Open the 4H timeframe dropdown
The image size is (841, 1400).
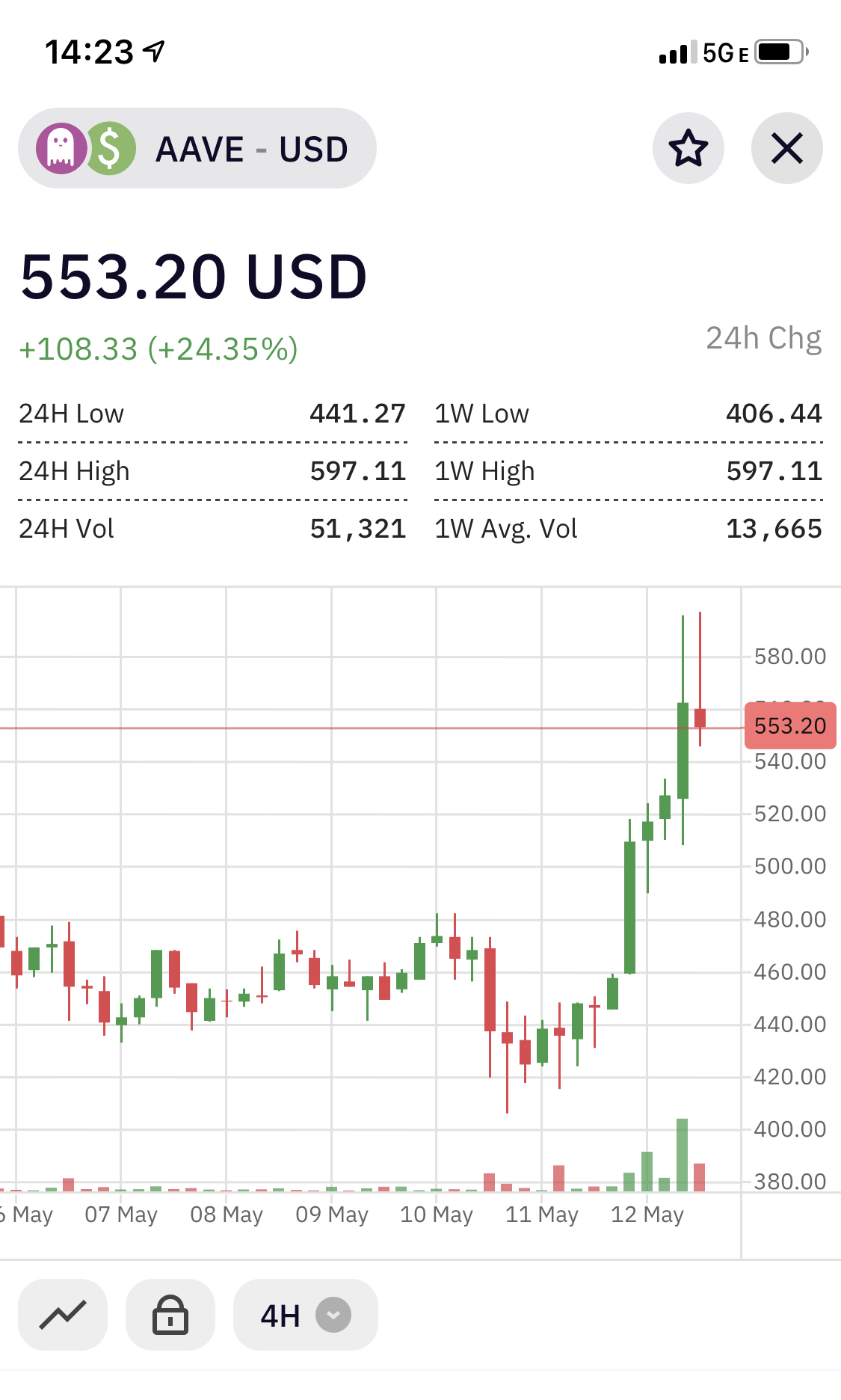tap(305, 1315)
